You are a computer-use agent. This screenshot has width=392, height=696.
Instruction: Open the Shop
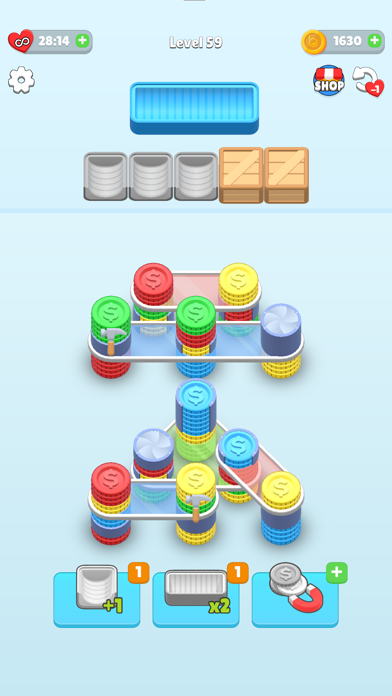pos(329,80)
